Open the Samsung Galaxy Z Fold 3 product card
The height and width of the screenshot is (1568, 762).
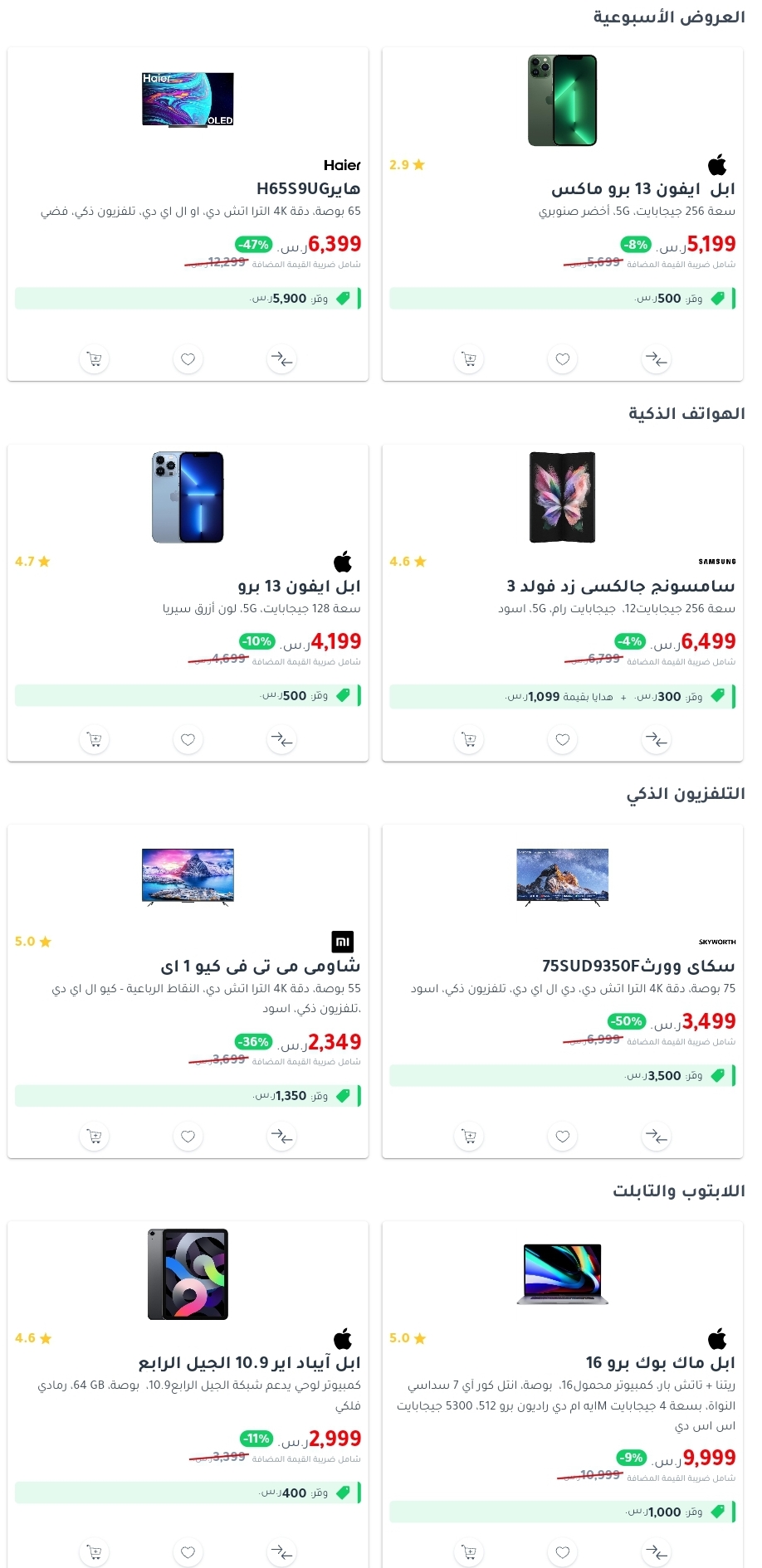(x=562, y=603)
